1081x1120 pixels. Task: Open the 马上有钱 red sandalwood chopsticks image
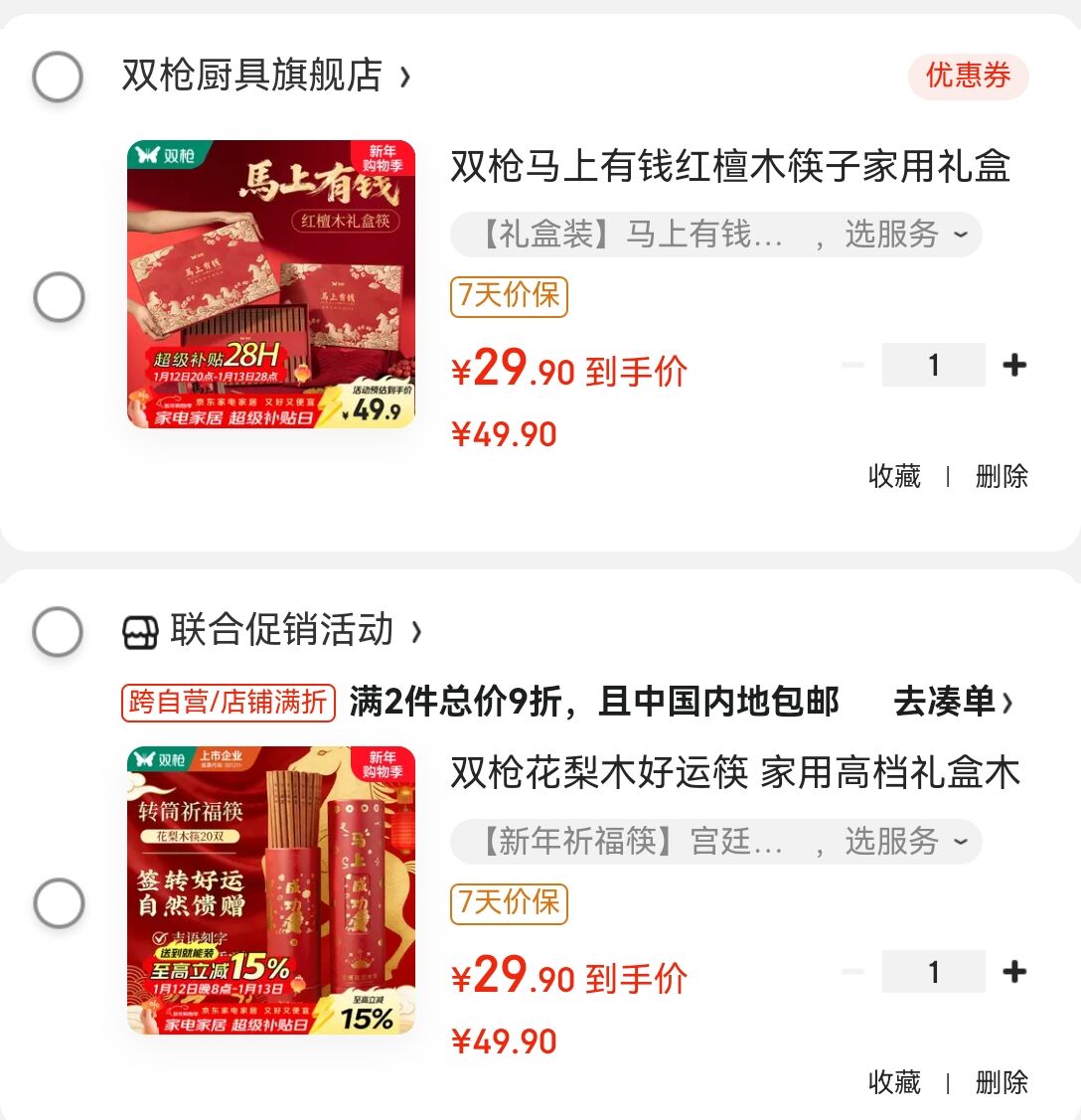pyautogui.click(x=271, y=284)
